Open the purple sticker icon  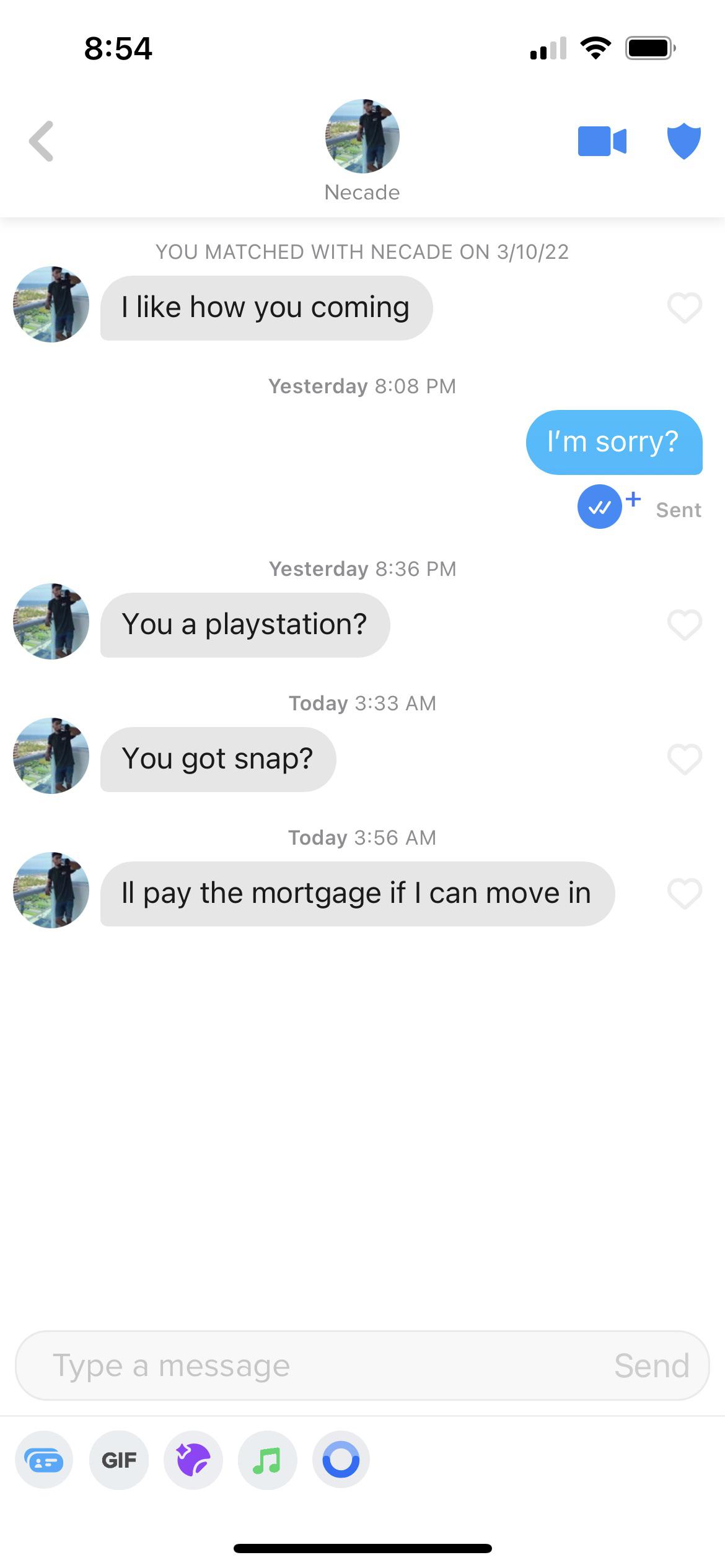point(193,1460)
